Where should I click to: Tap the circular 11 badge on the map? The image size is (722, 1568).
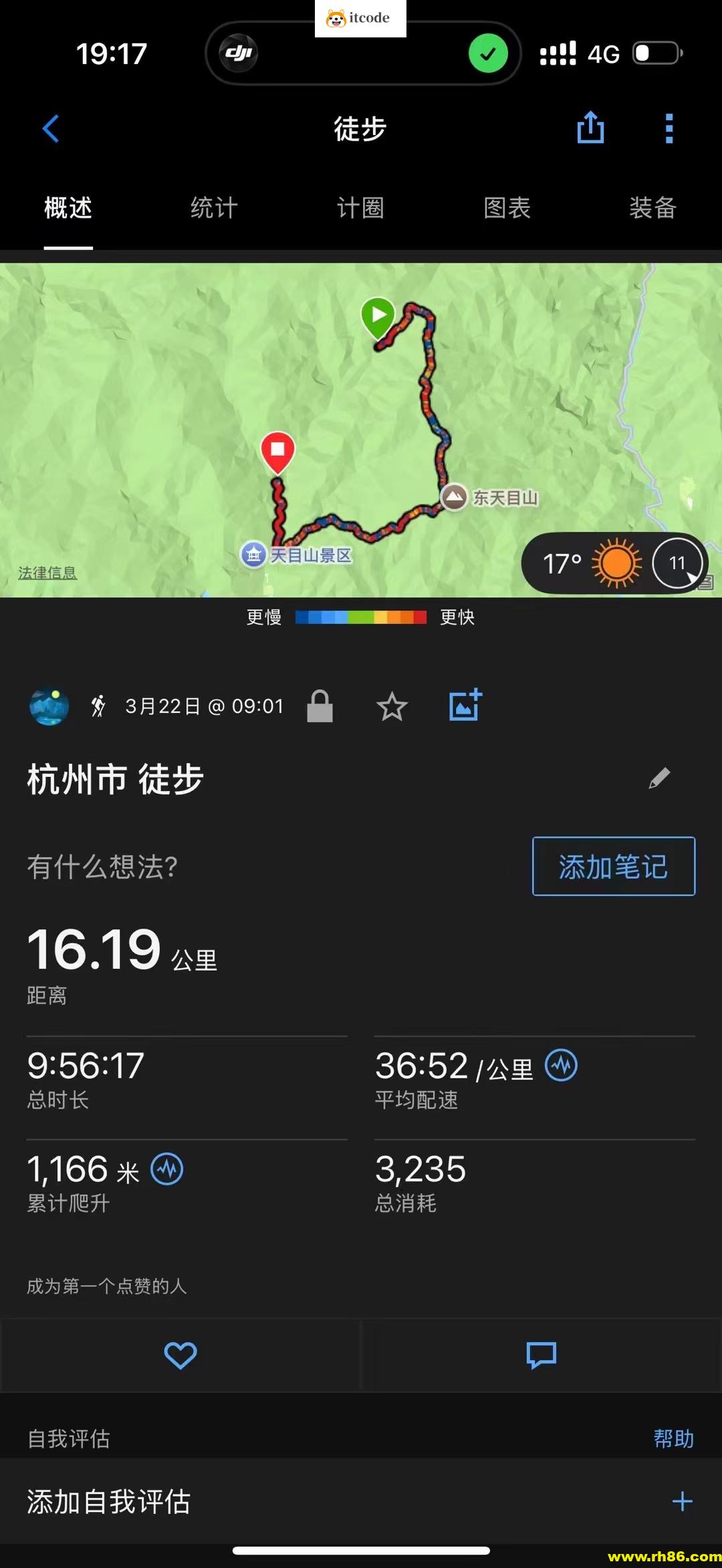point(678,562)
